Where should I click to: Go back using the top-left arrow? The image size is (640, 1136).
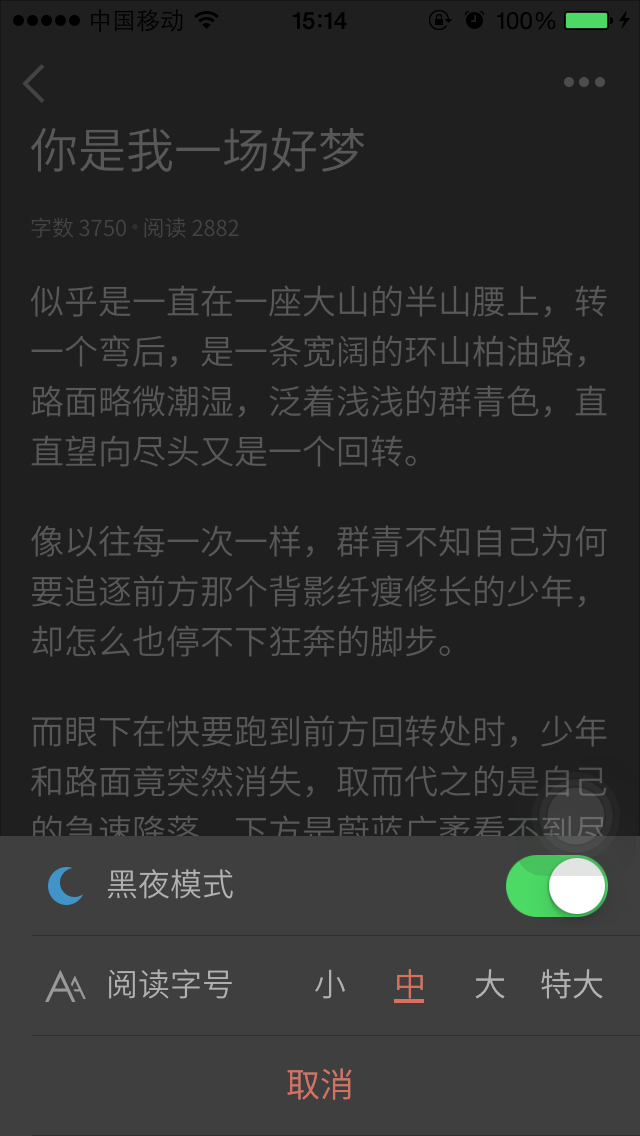35,84
